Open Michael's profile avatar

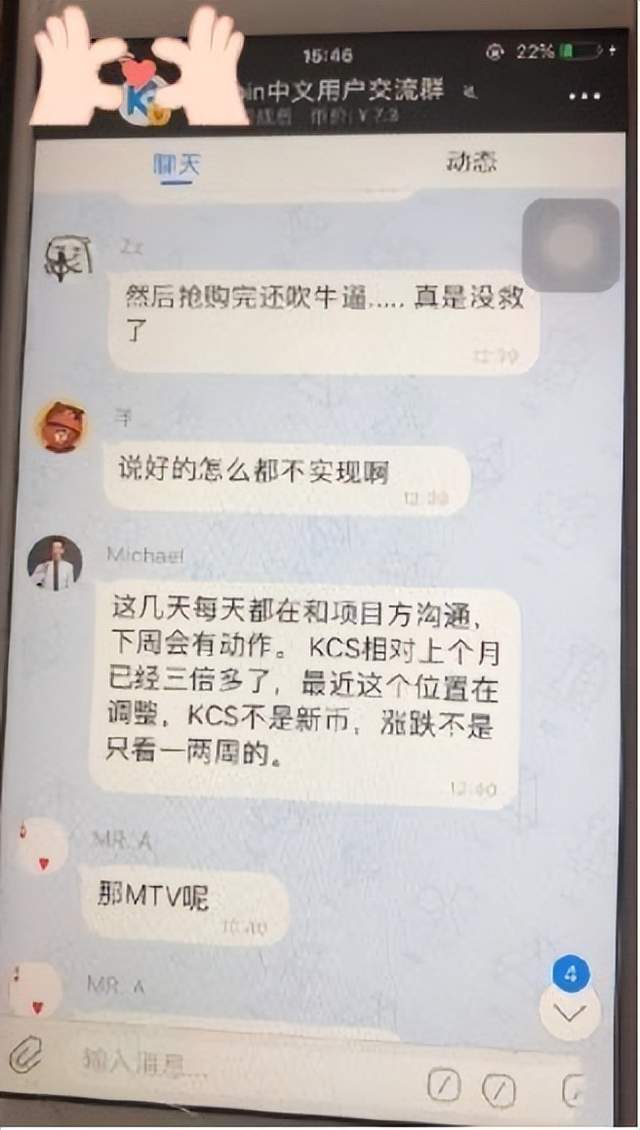coord(54,563)
